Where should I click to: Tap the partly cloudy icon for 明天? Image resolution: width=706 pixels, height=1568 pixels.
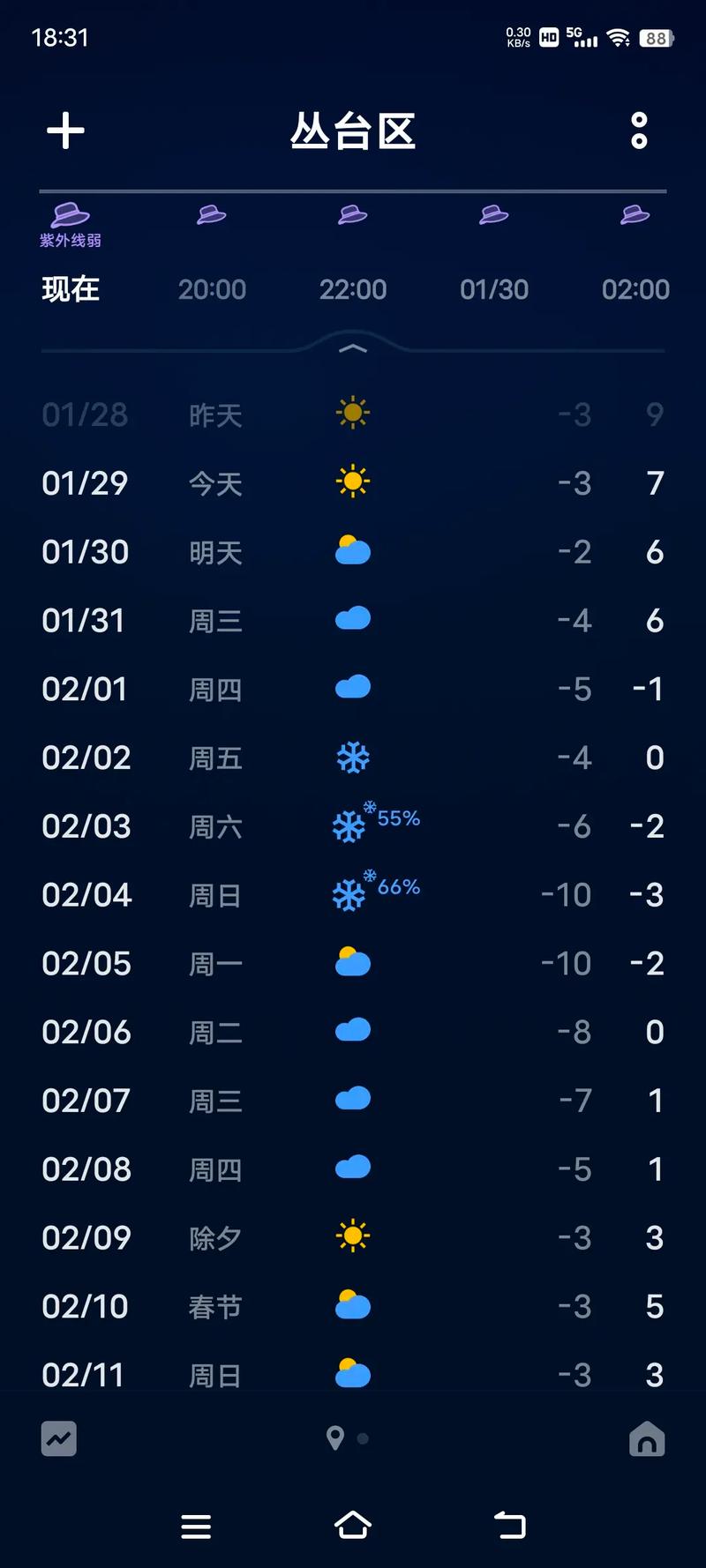tap(352, 550)
